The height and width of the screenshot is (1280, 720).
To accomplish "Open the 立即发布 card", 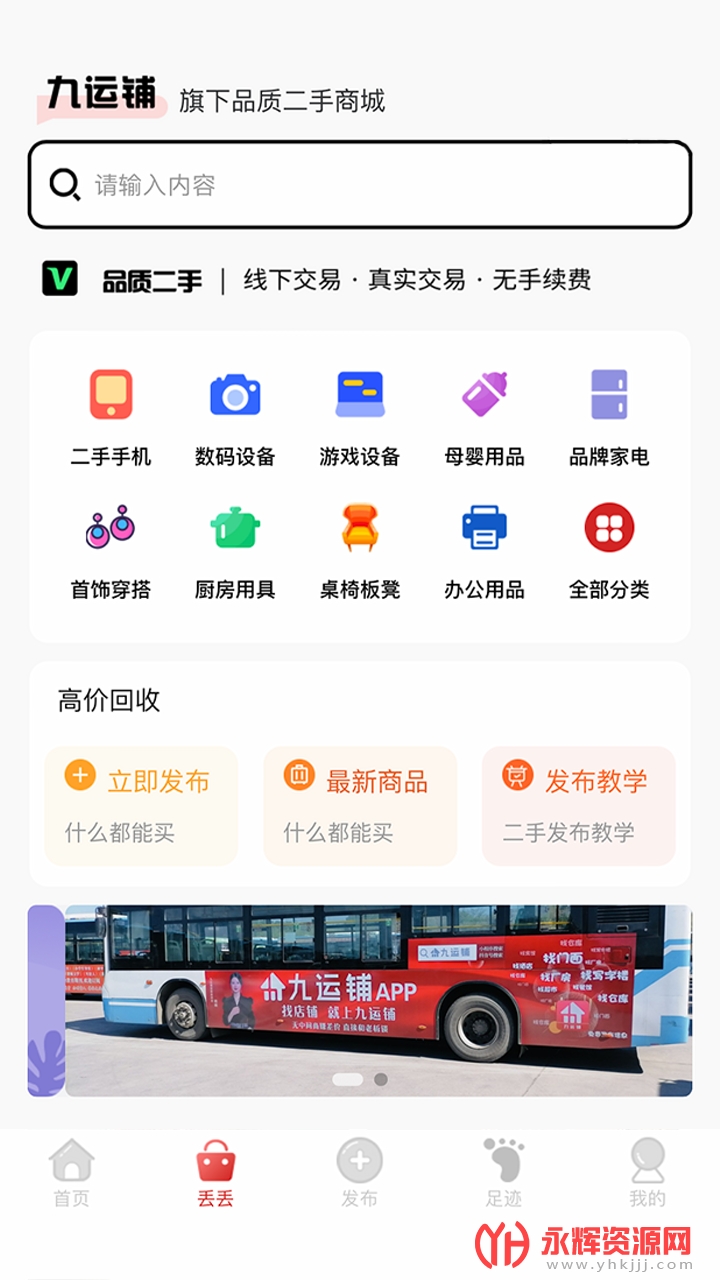I will coord(141,805).
